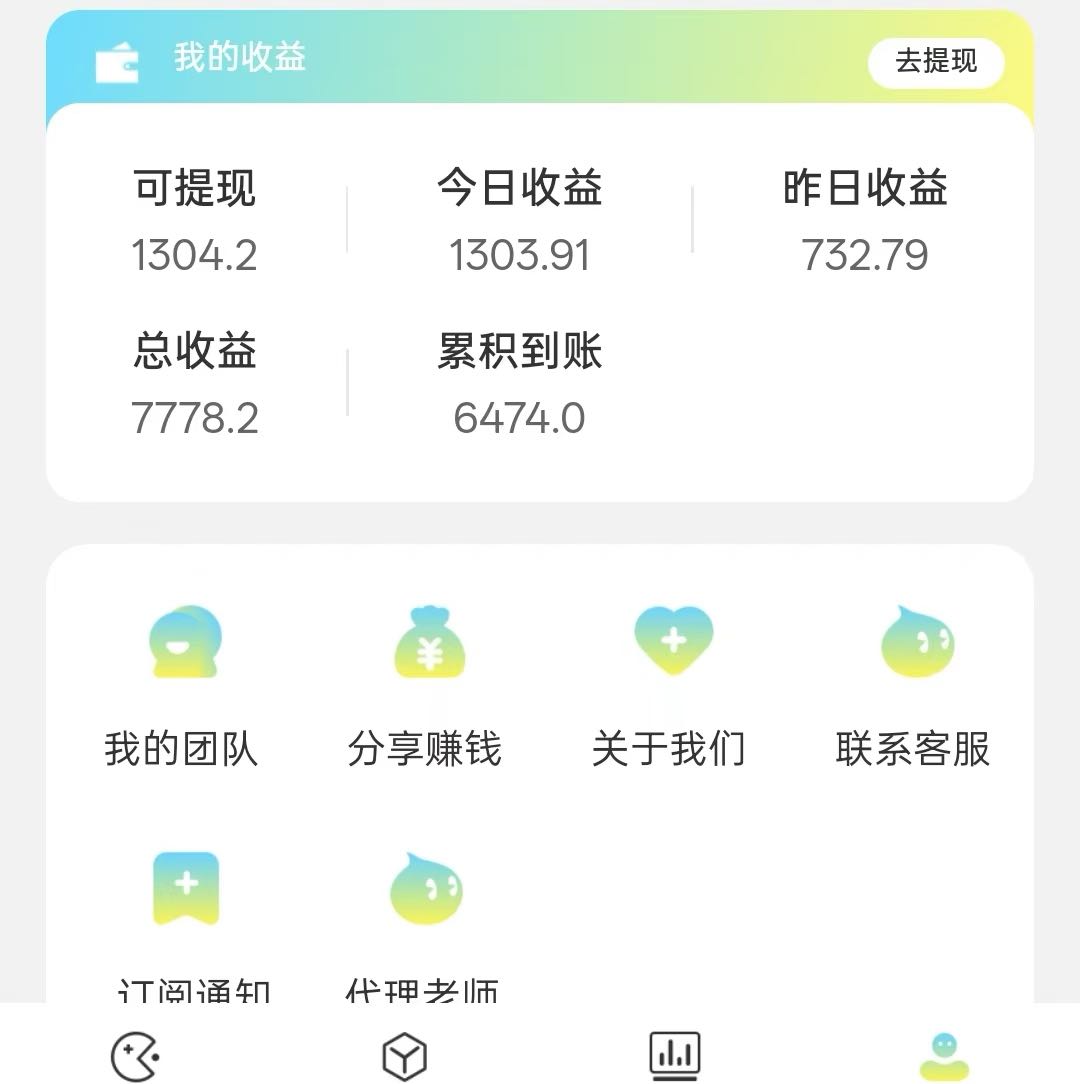Tap the 今日收益 earnings value 1303.91

[519, 256]
